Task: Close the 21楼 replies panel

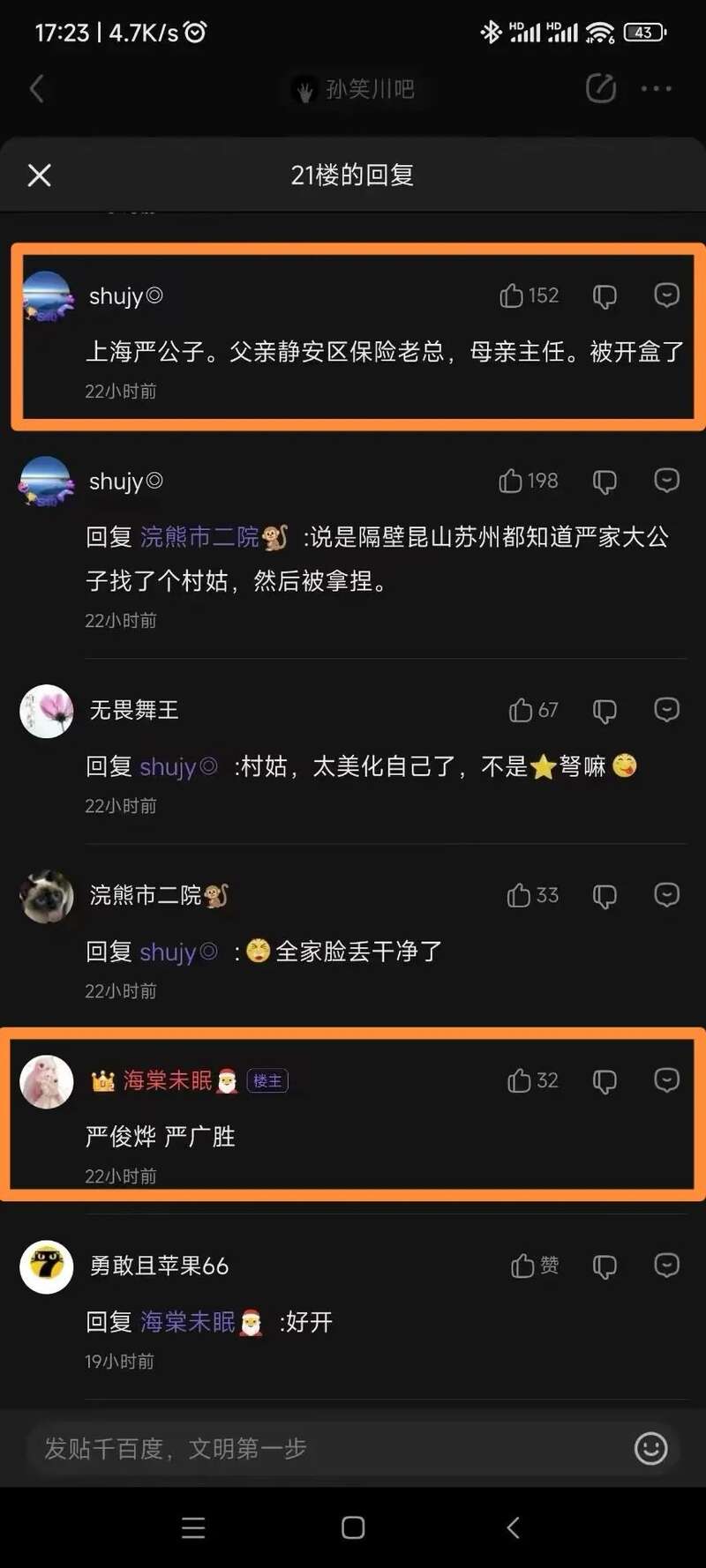Action: pos(40,175)
